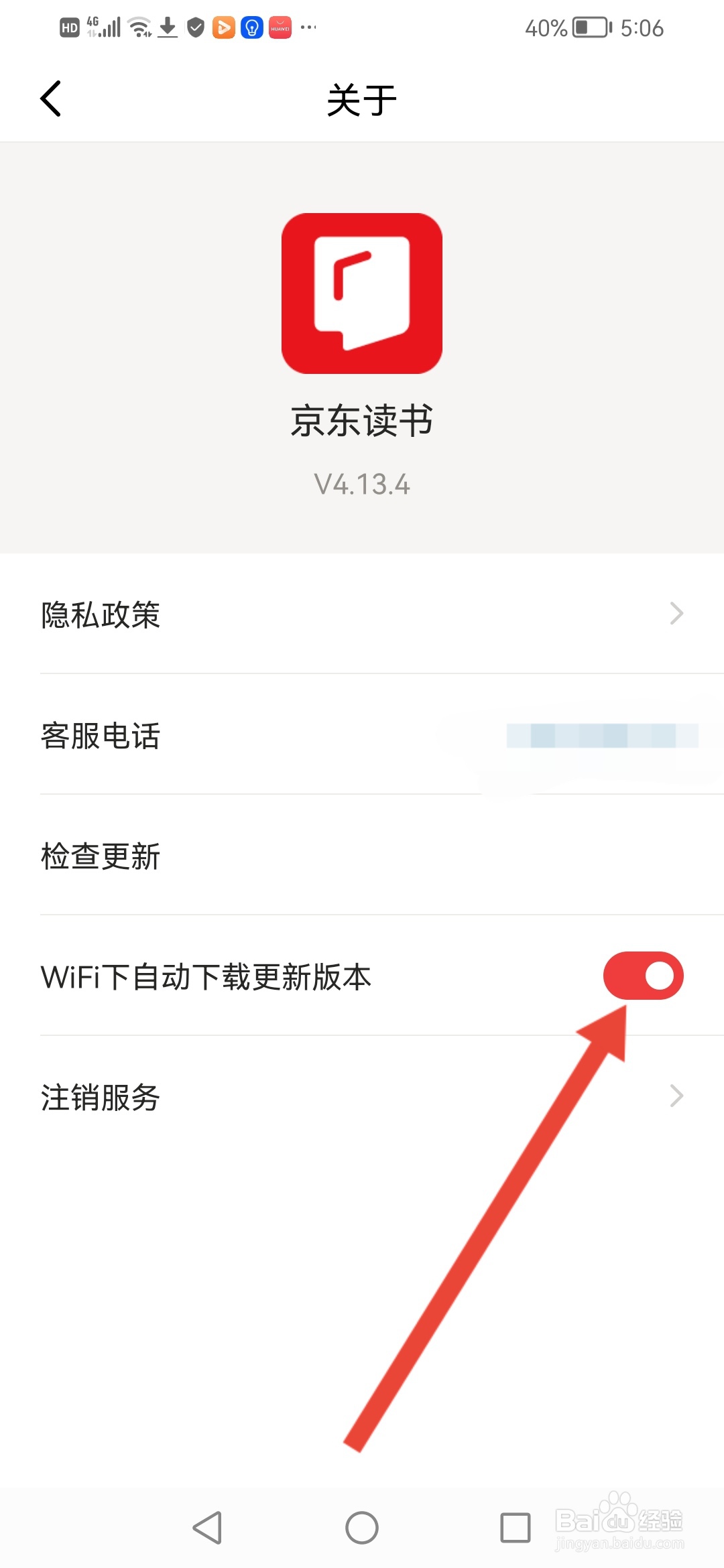Viewport: 724px width, 1568px height.
Task: Tap the 关于 page title
Action: click(361, 99)
